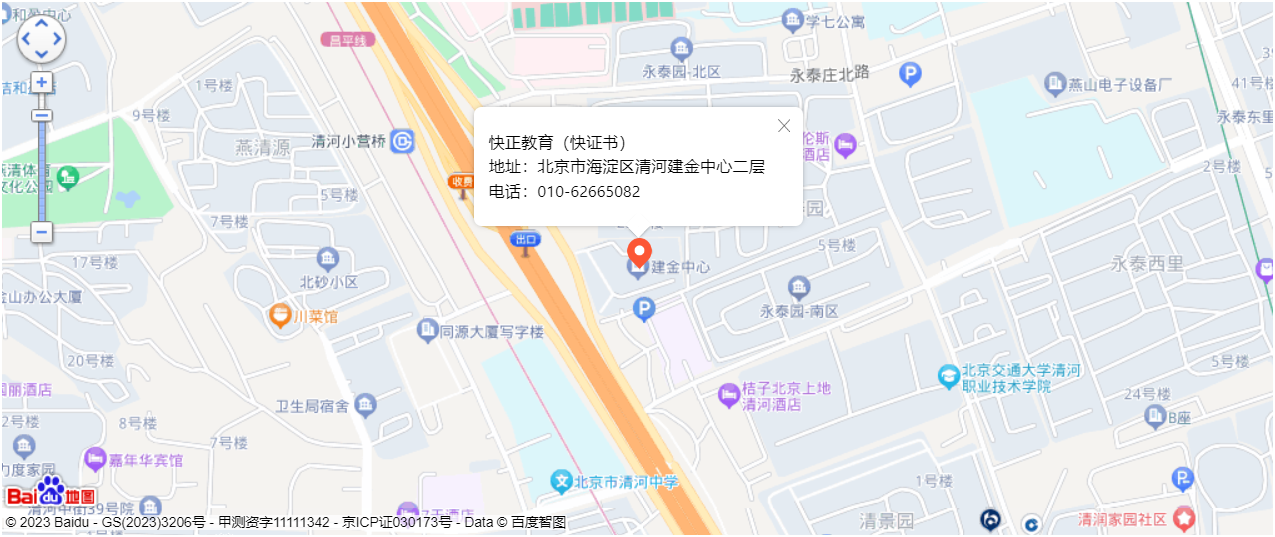Tap the red location marker at 建金中心
Viewport: 1275px width, 537px height.
tap(638, 250)
